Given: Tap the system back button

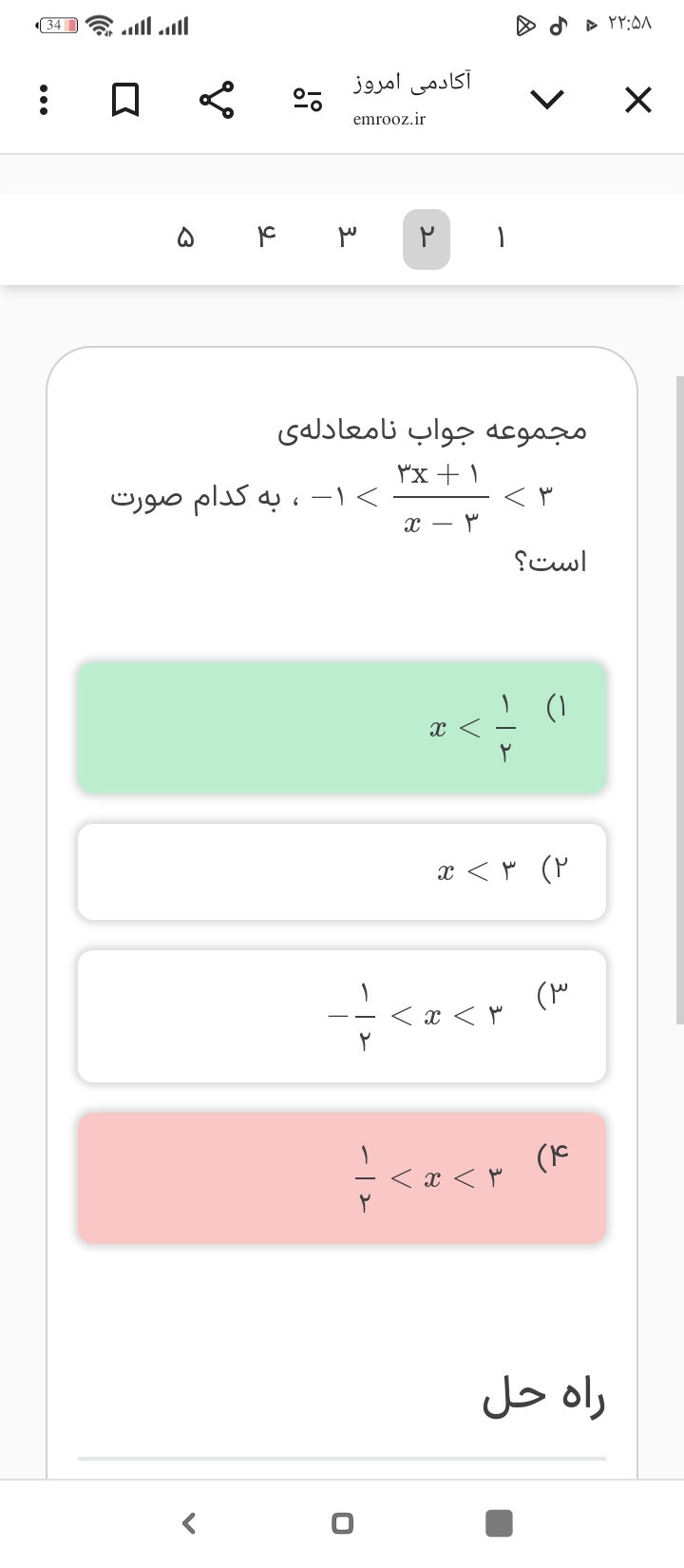Looking at the screenshot, I should tap(188, 1523).
